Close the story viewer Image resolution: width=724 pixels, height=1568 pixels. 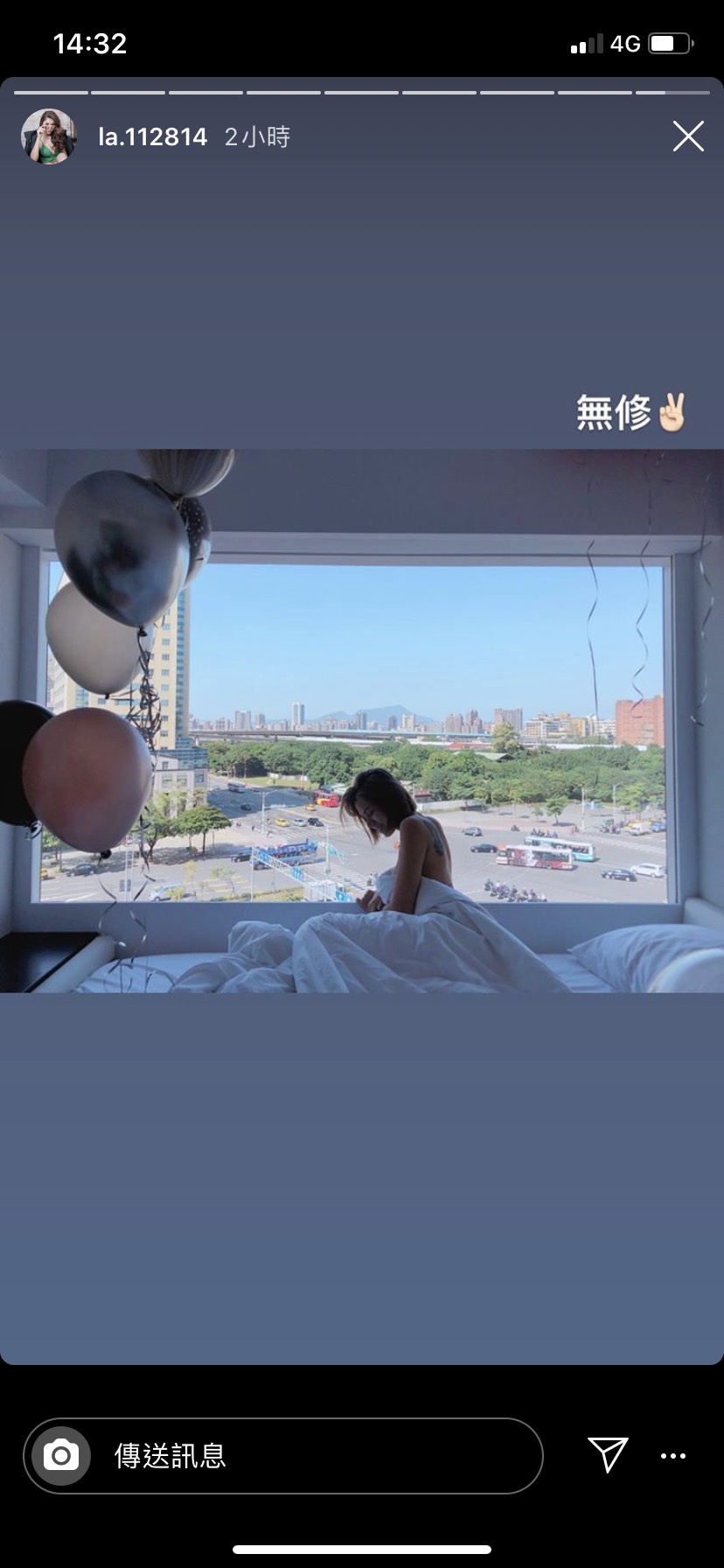point(688,136)
